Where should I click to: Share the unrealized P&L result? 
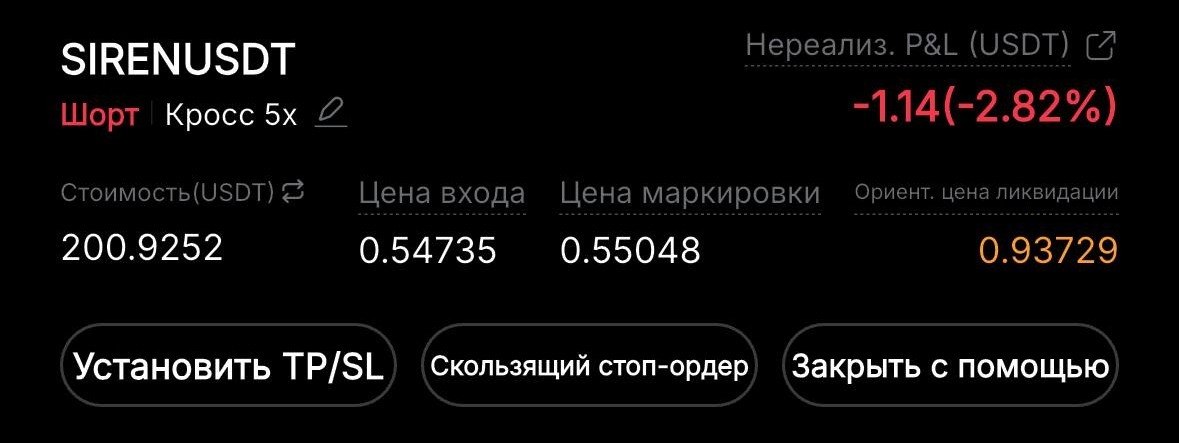pos(1100,46)
